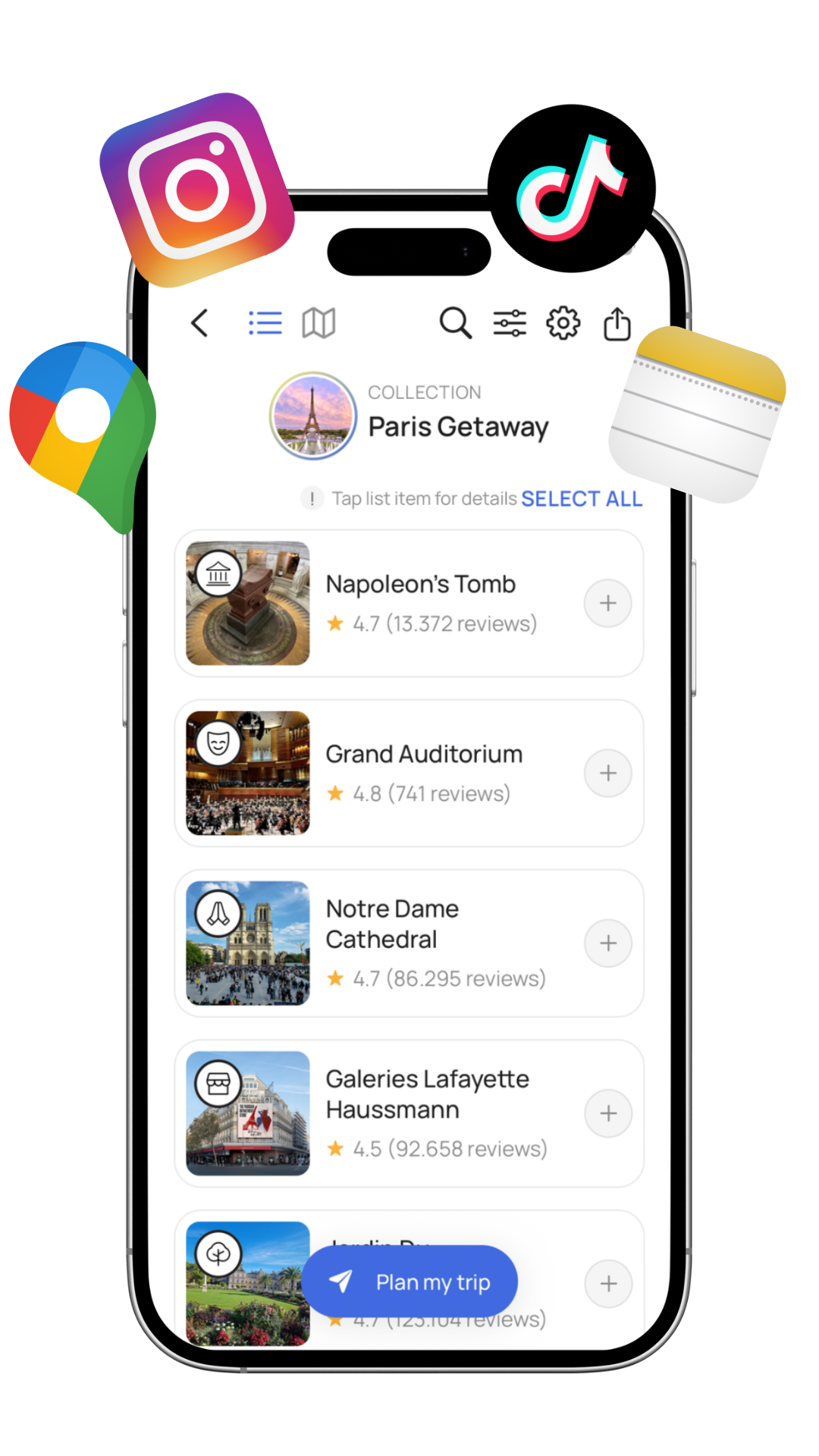
Task: Click the shopping icon on Galeries Lafayette
Action: pos(219,1084)
